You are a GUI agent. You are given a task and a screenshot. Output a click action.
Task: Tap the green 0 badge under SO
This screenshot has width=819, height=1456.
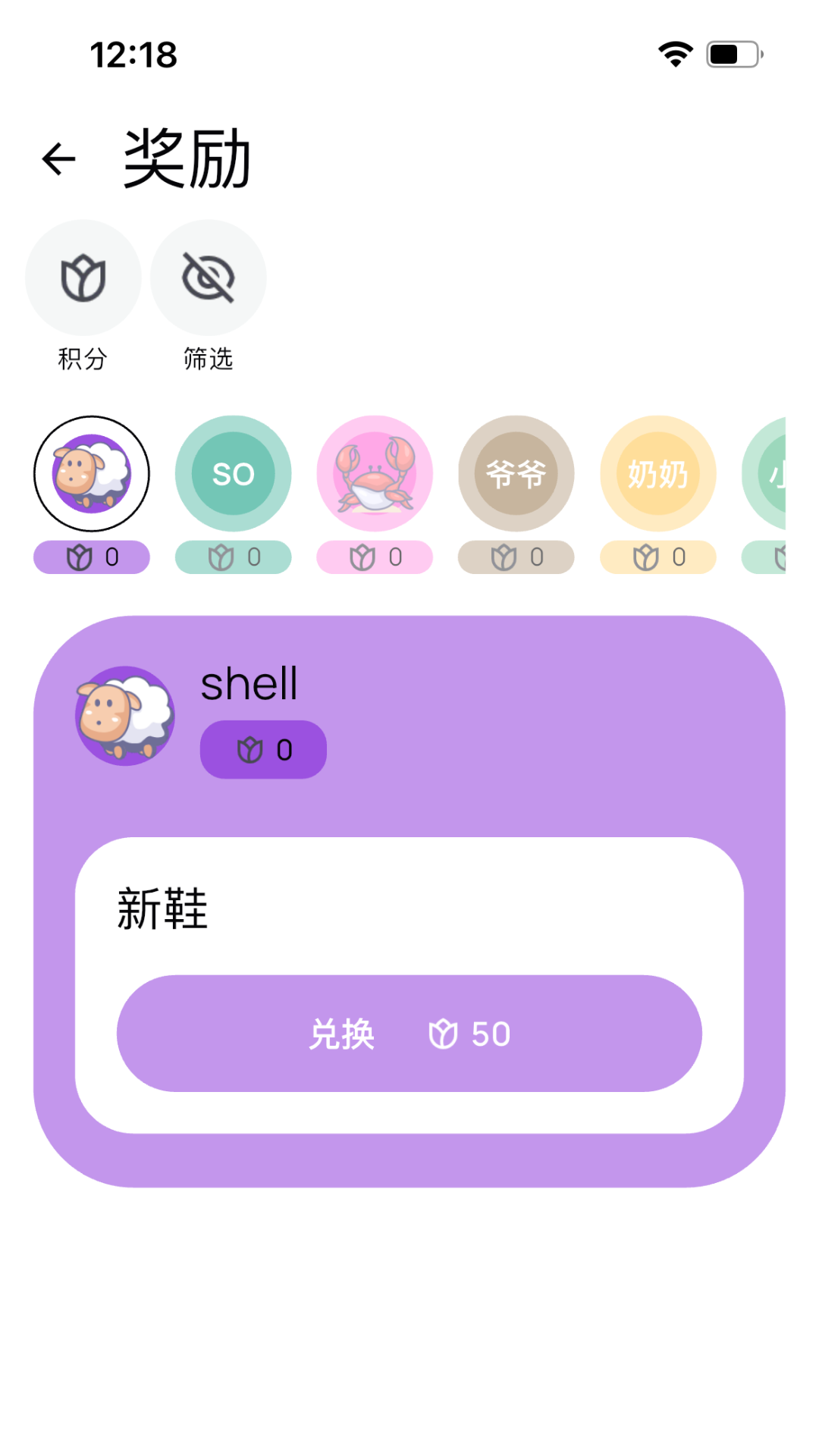tap(233, 556)
